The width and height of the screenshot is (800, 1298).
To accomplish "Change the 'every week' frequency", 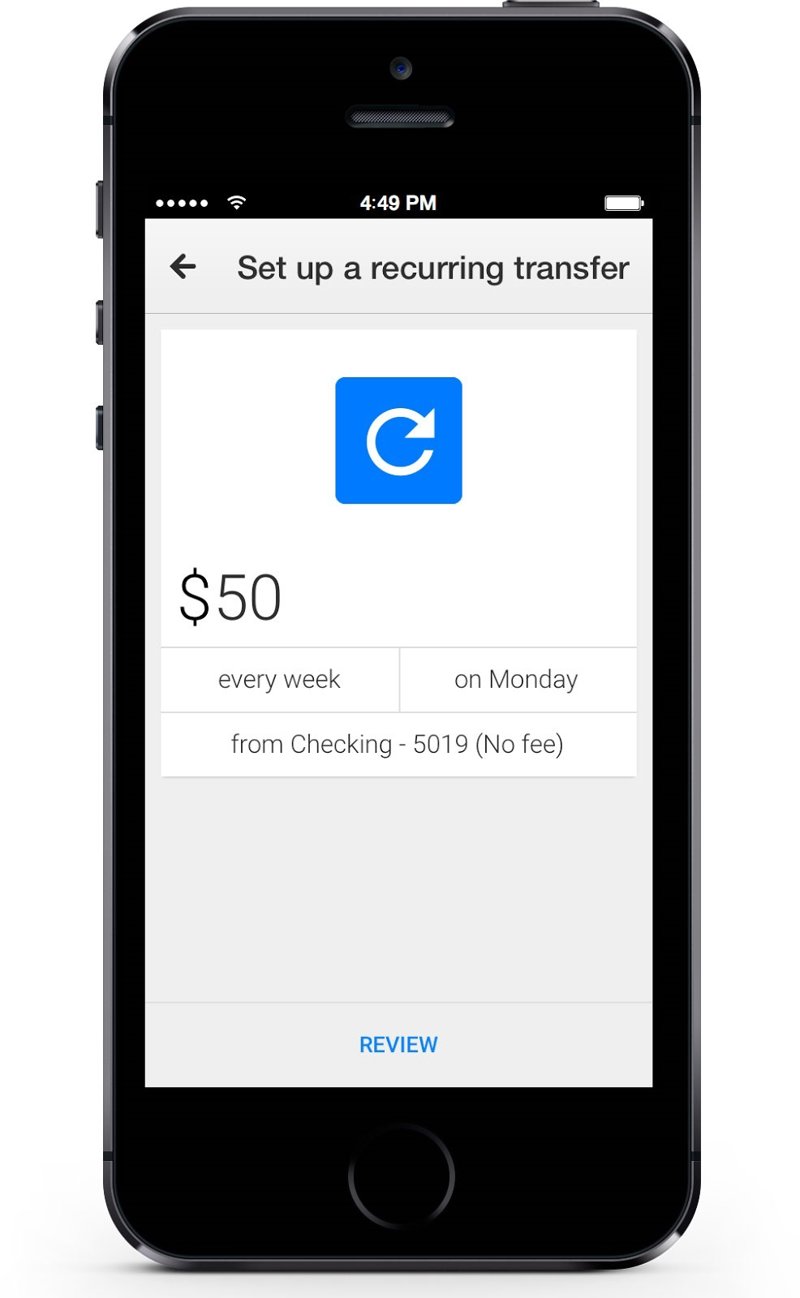I will [279, 680].
